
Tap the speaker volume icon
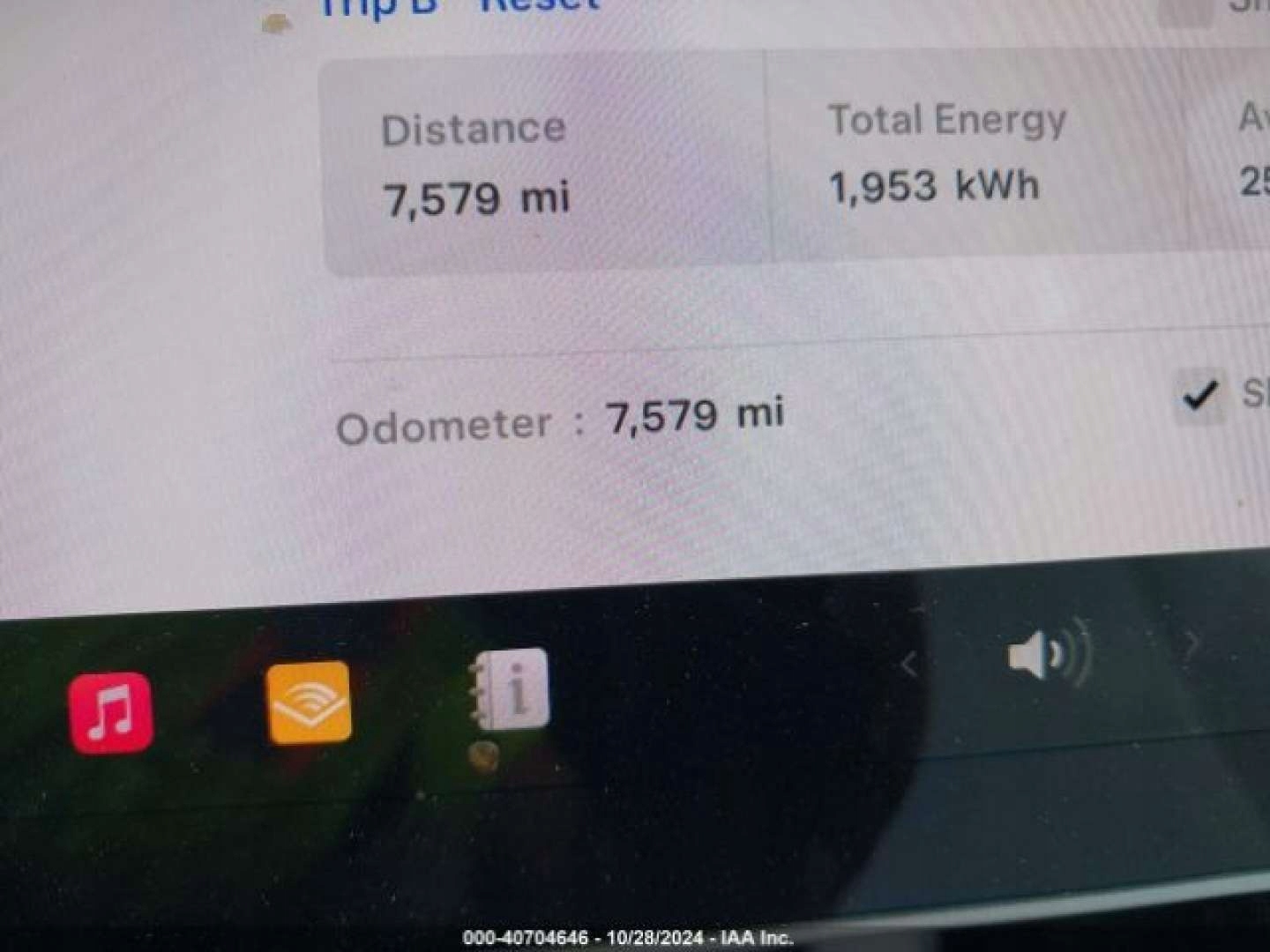(1048, 655)
